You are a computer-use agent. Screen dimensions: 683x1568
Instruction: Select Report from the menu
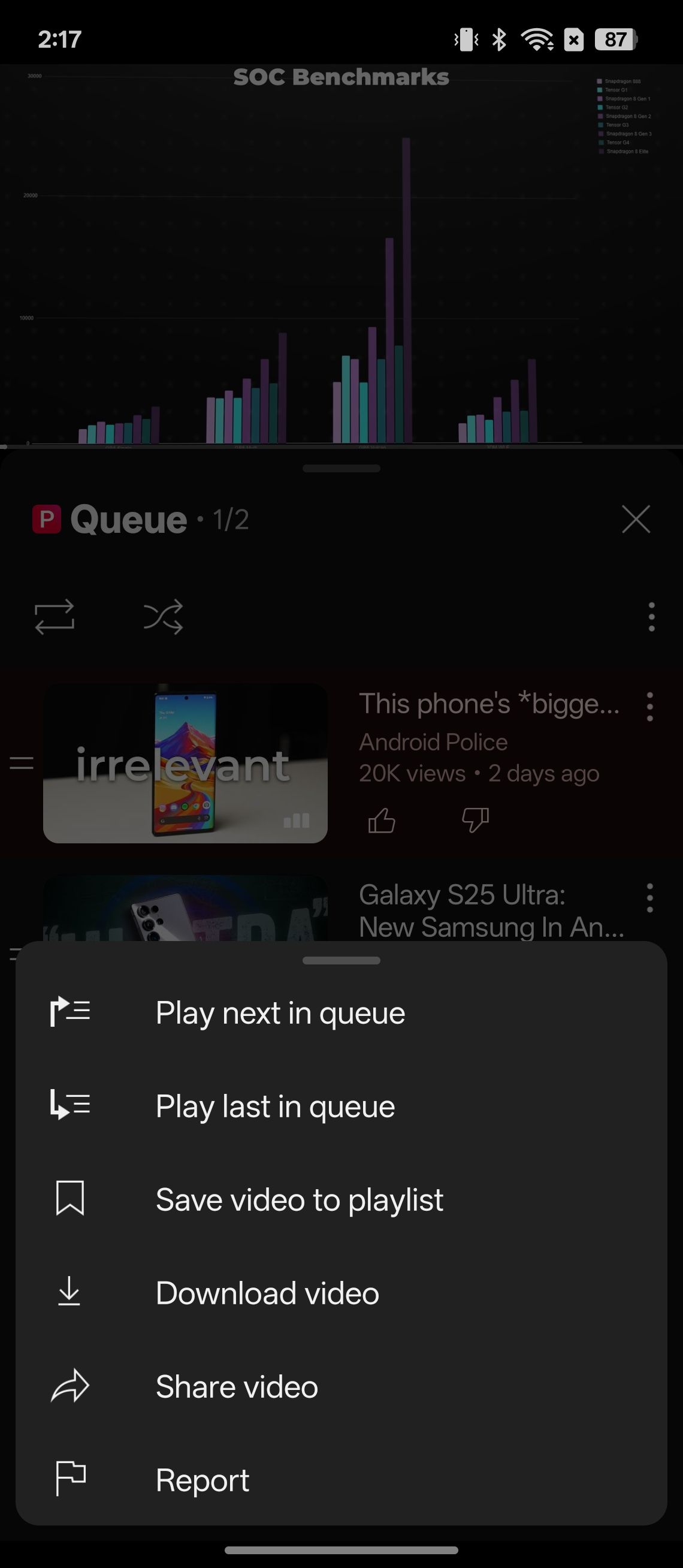[x=203, y=1480]
